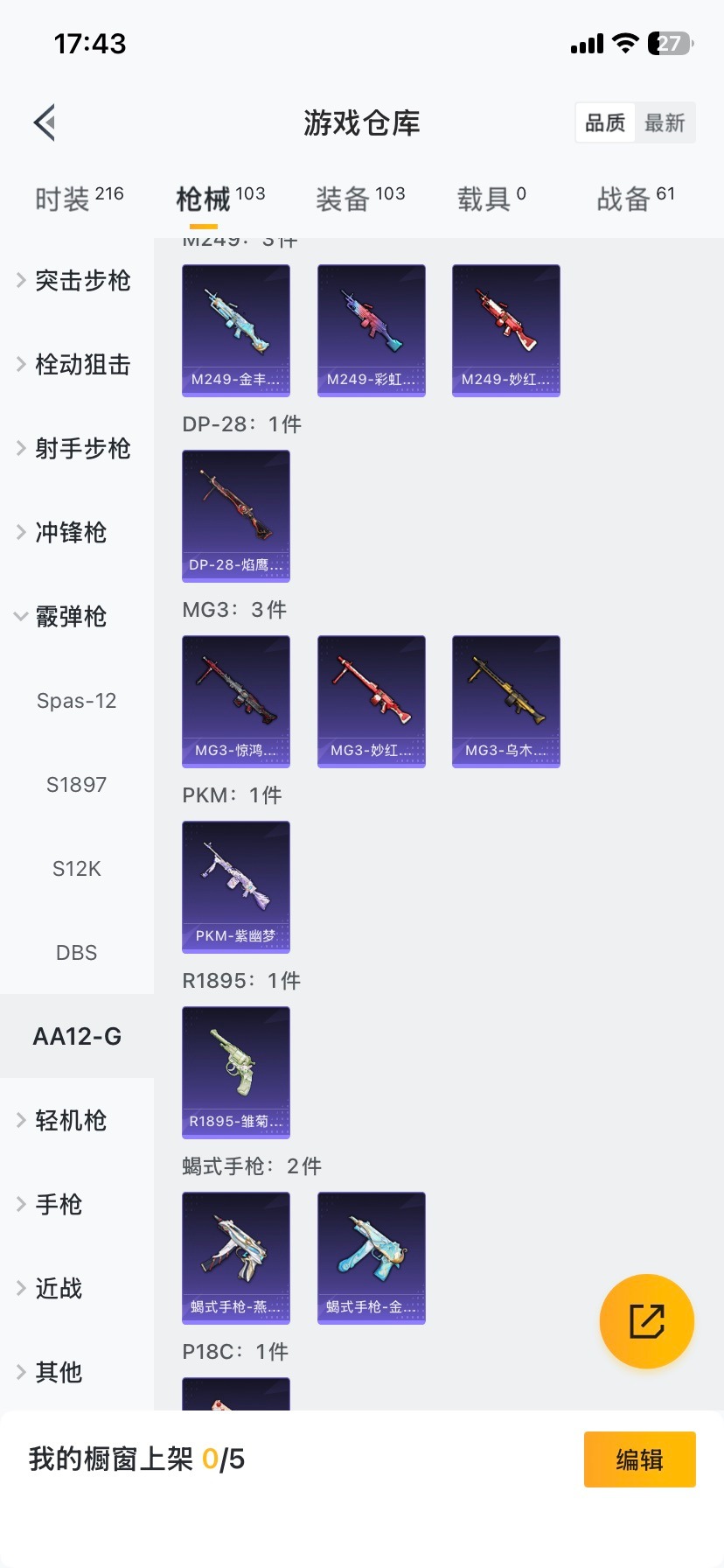724x1568 pixels.
Task: Open the PKM-紫幽梦 skin tile
Action: [236, 886]
